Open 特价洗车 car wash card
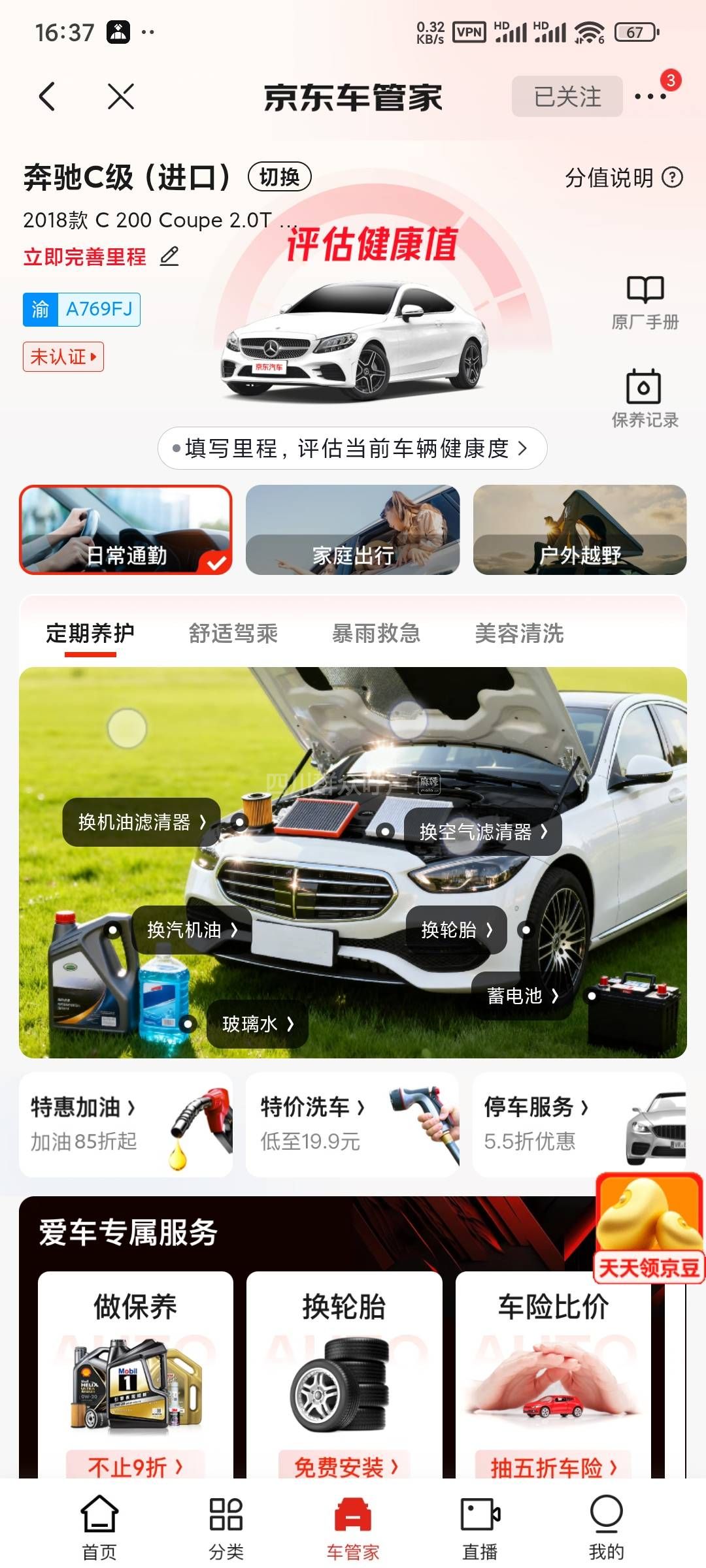 coord(352,1124)
